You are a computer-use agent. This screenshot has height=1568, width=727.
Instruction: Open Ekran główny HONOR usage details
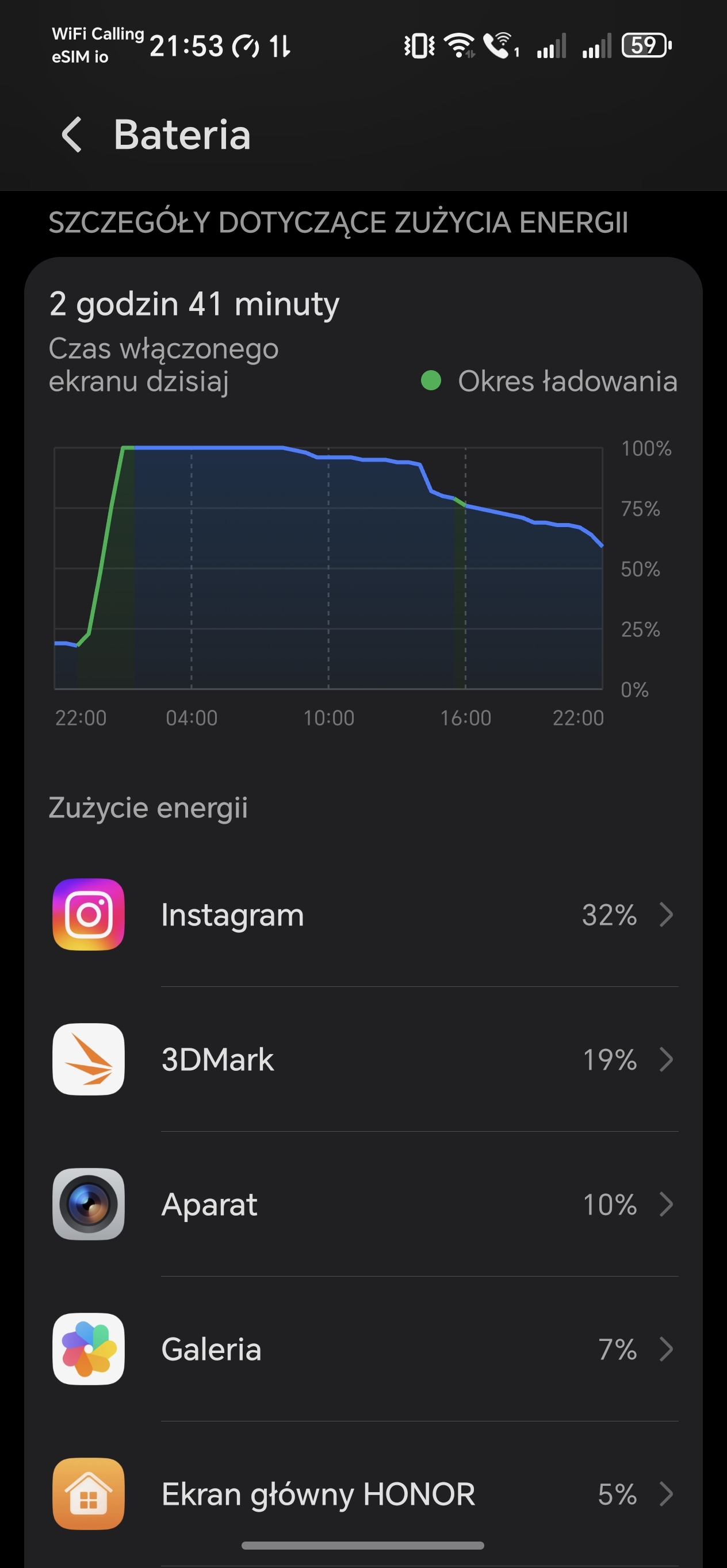(363, 1494)
